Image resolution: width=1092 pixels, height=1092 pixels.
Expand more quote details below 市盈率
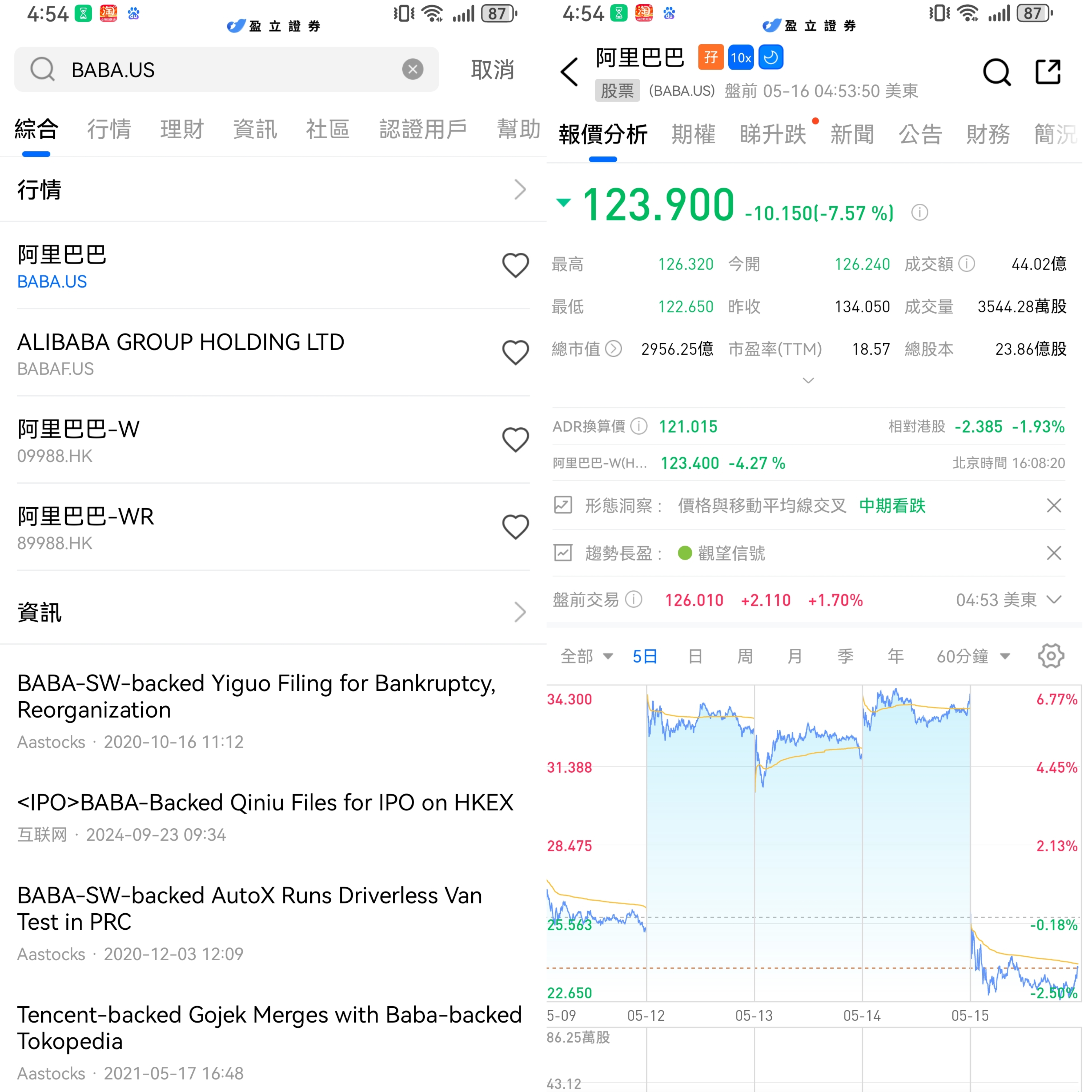(808, 380)
